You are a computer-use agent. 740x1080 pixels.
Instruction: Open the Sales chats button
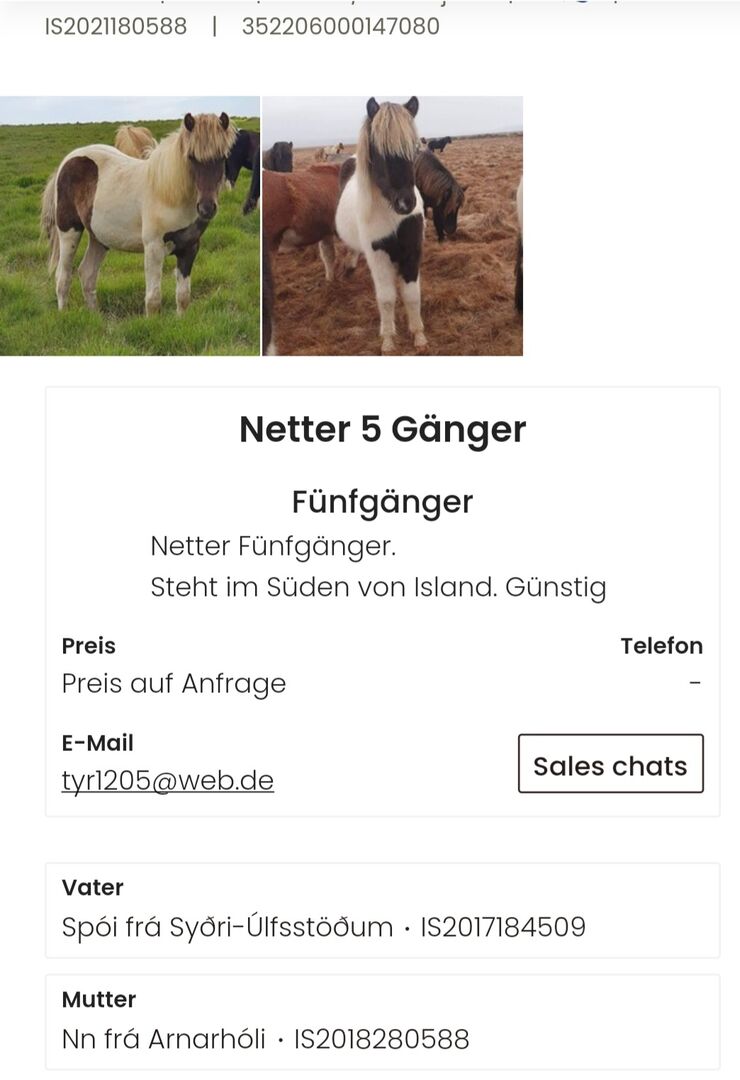click(610, 764)
